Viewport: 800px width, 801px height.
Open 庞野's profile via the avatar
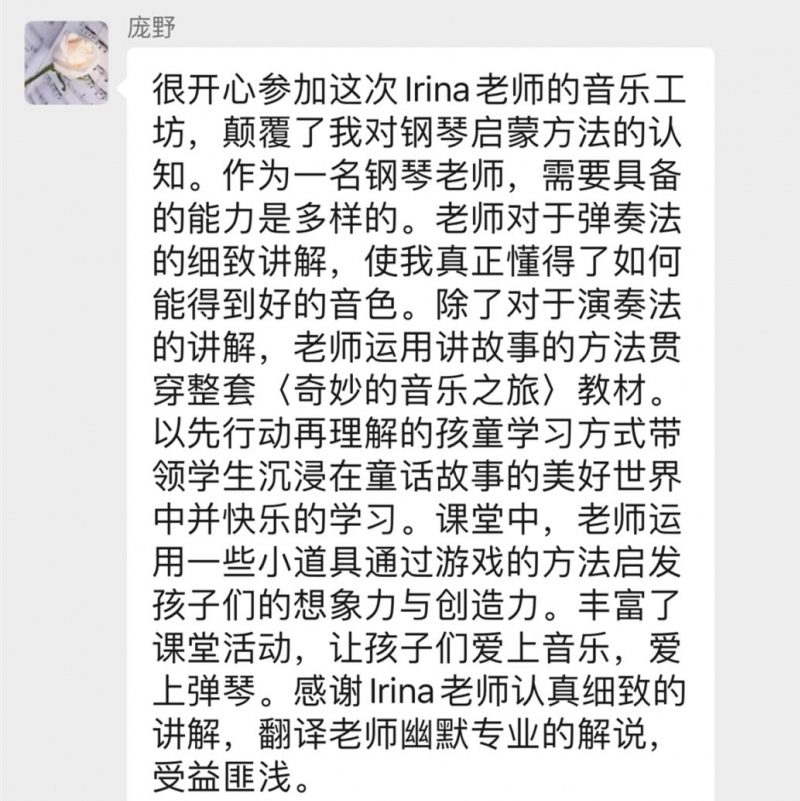click(66, 62)
